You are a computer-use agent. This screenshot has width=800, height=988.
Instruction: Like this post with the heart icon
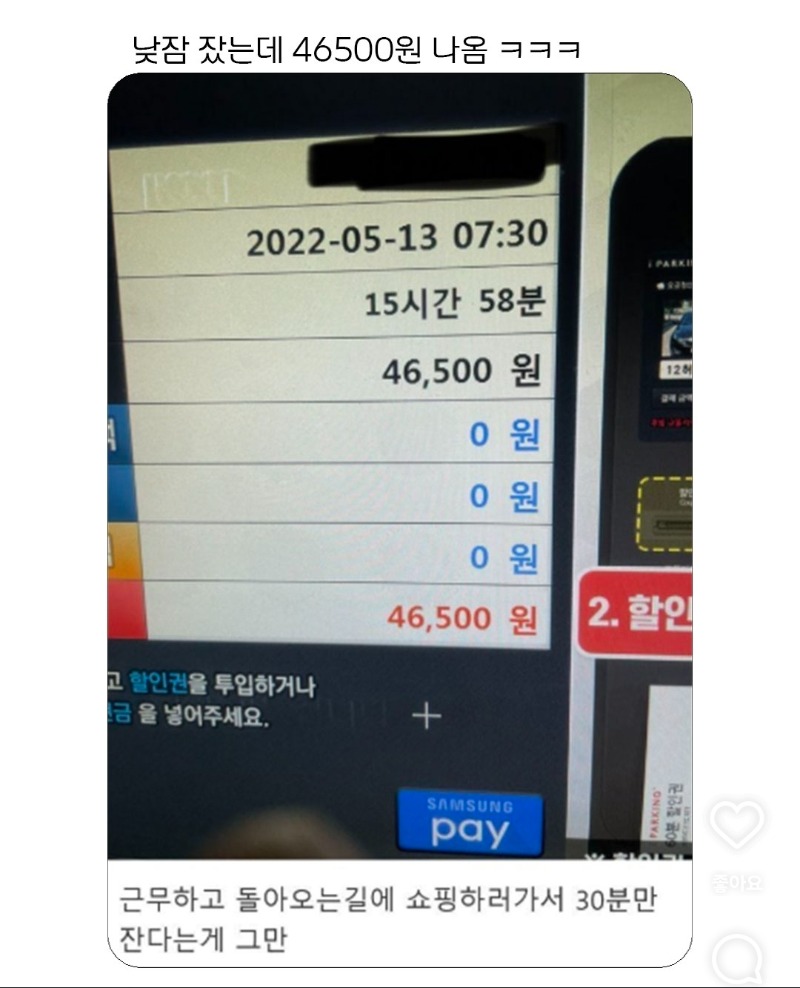[x=737, y=823]
